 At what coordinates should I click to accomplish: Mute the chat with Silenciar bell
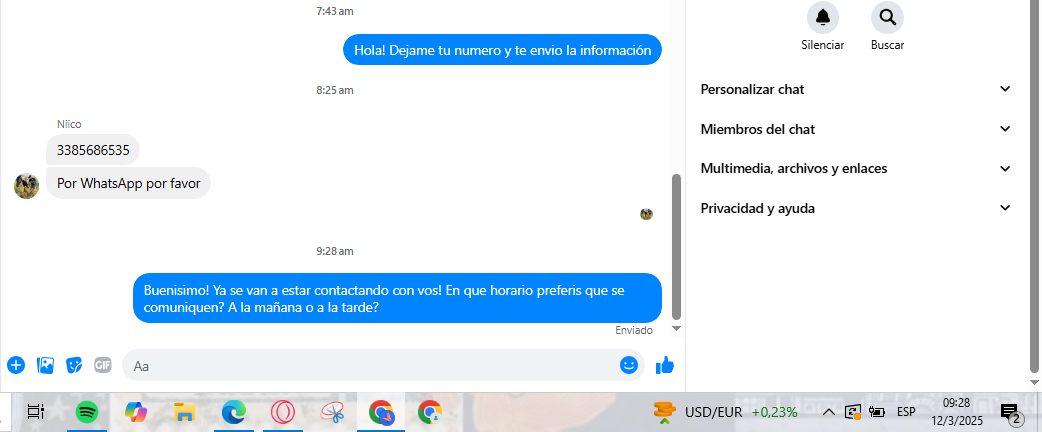(822, 17)
